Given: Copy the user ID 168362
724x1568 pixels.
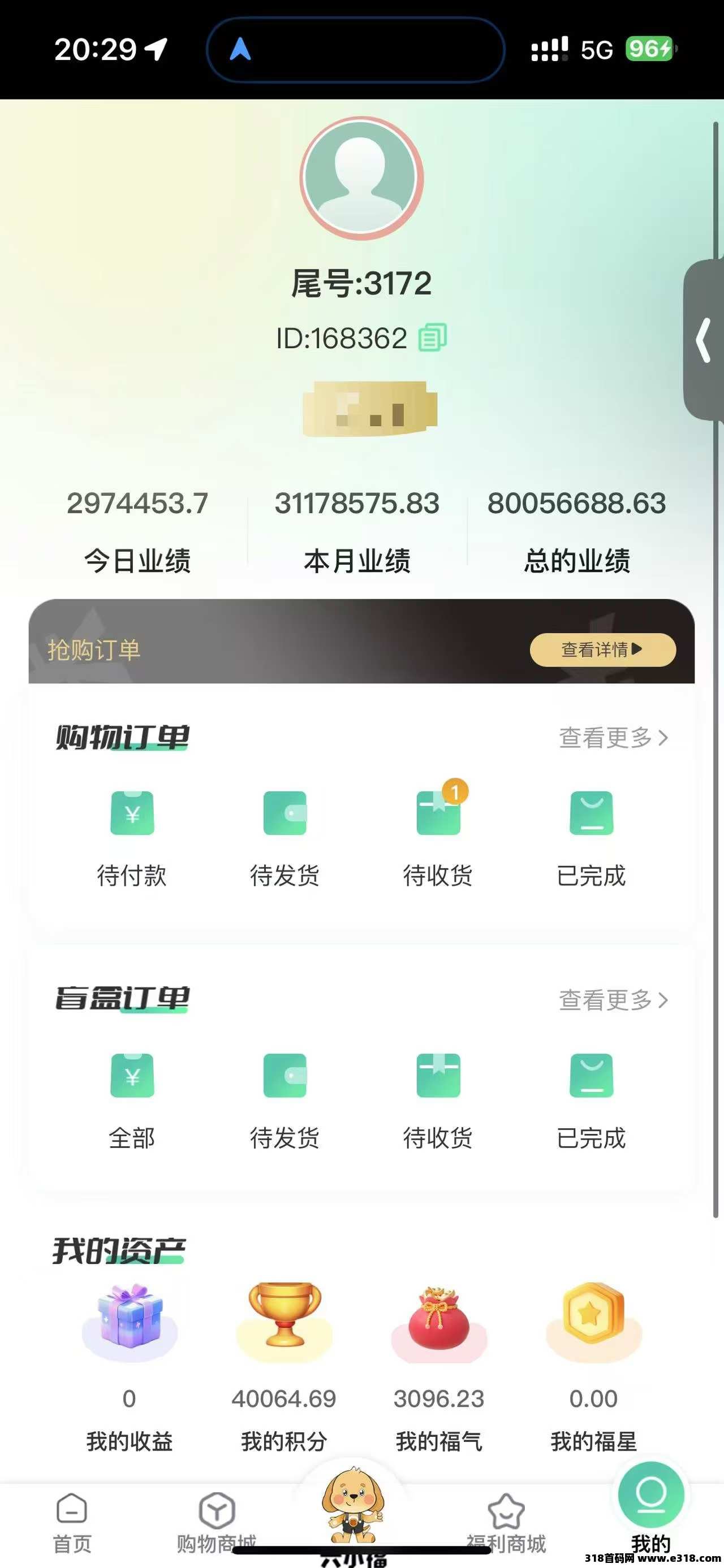Looking at the screenshot, I should (432, 338).
